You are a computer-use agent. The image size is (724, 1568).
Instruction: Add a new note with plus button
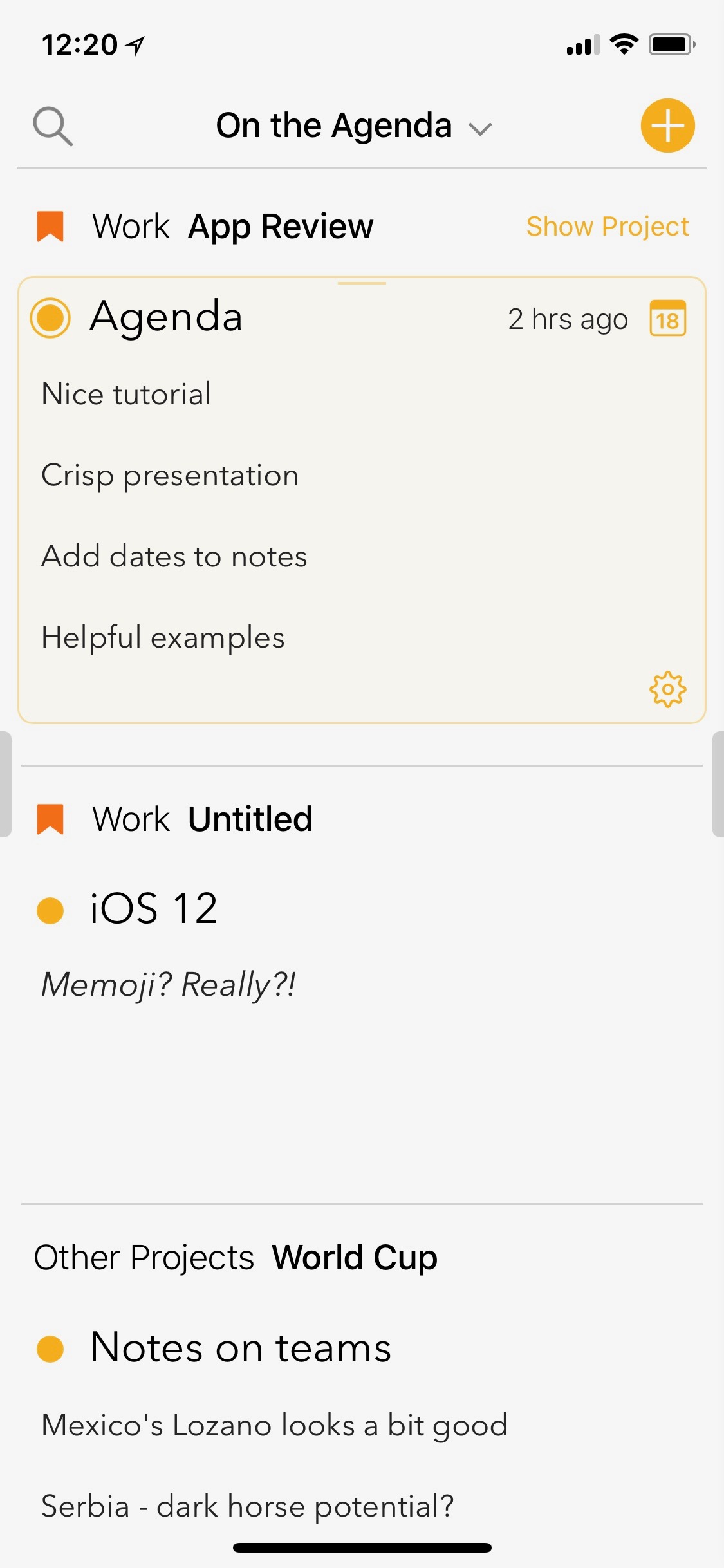tap(667, 126)
